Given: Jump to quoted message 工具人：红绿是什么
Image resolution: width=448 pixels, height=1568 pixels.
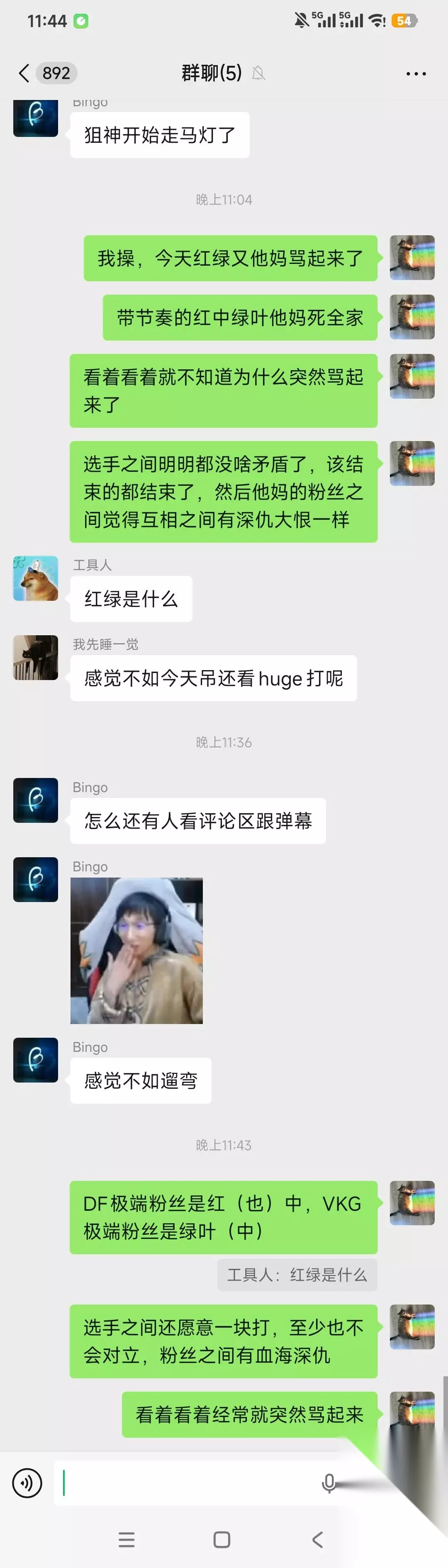Looking at the screenshot, I should click(x=297, y=1275).
